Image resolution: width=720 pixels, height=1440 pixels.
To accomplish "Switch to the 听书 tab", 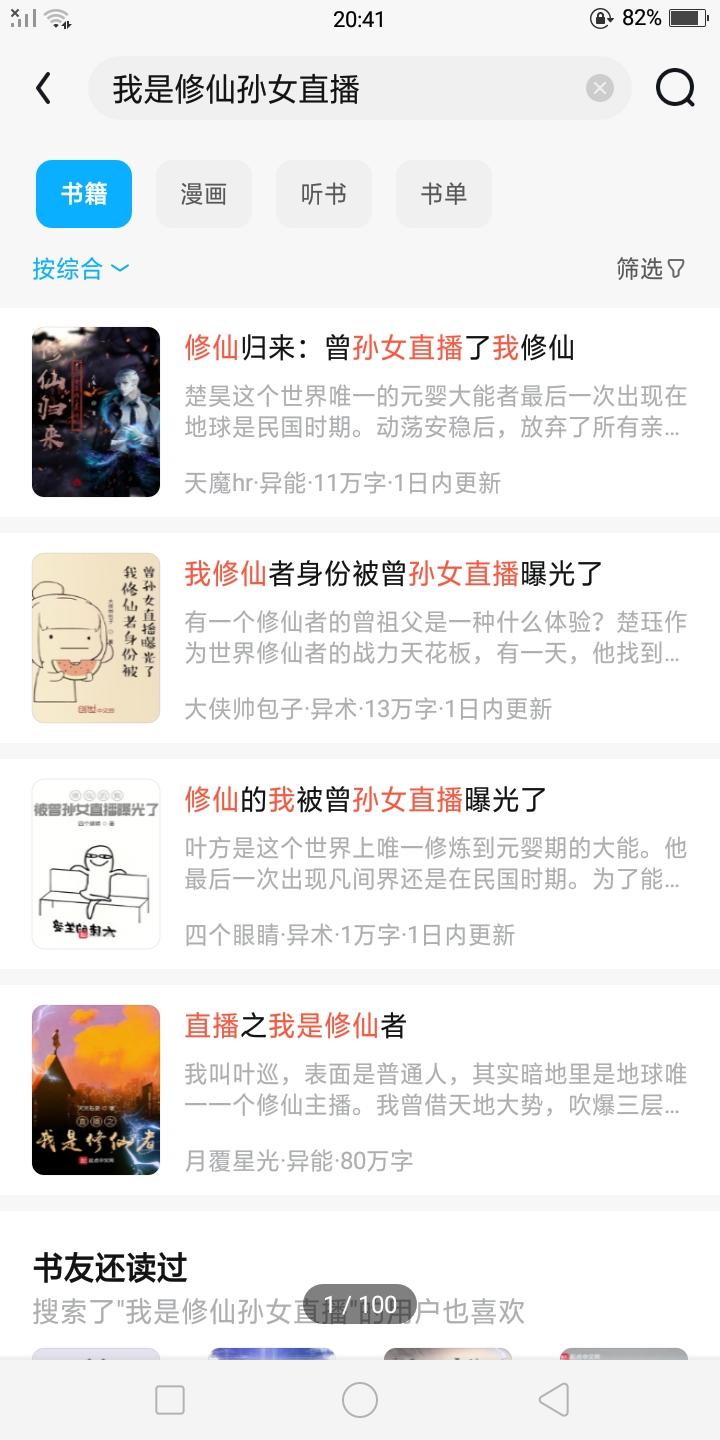I will click(x=324, y=194).
